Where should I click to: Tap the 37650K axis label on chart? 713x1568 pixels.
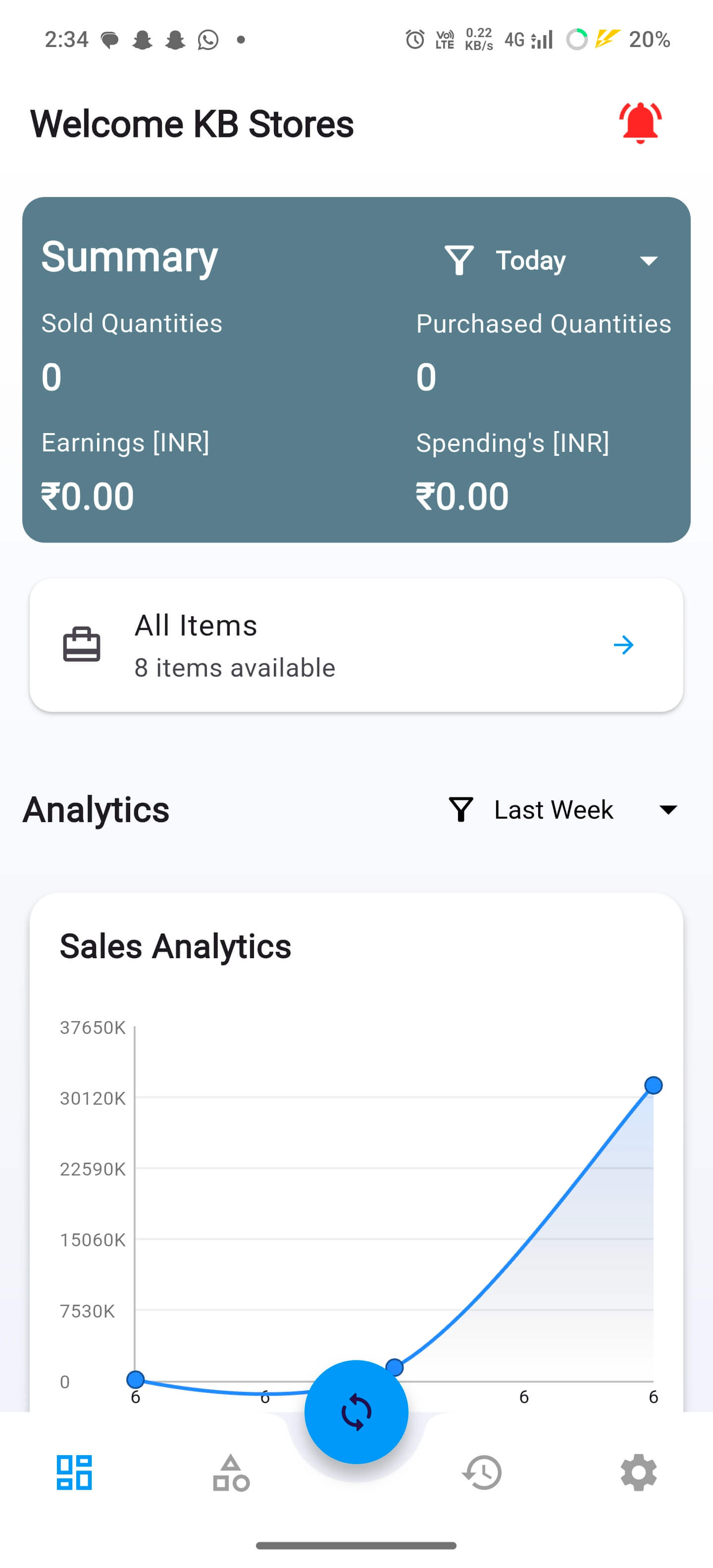pyautogui.click(x=93, y=1027)
